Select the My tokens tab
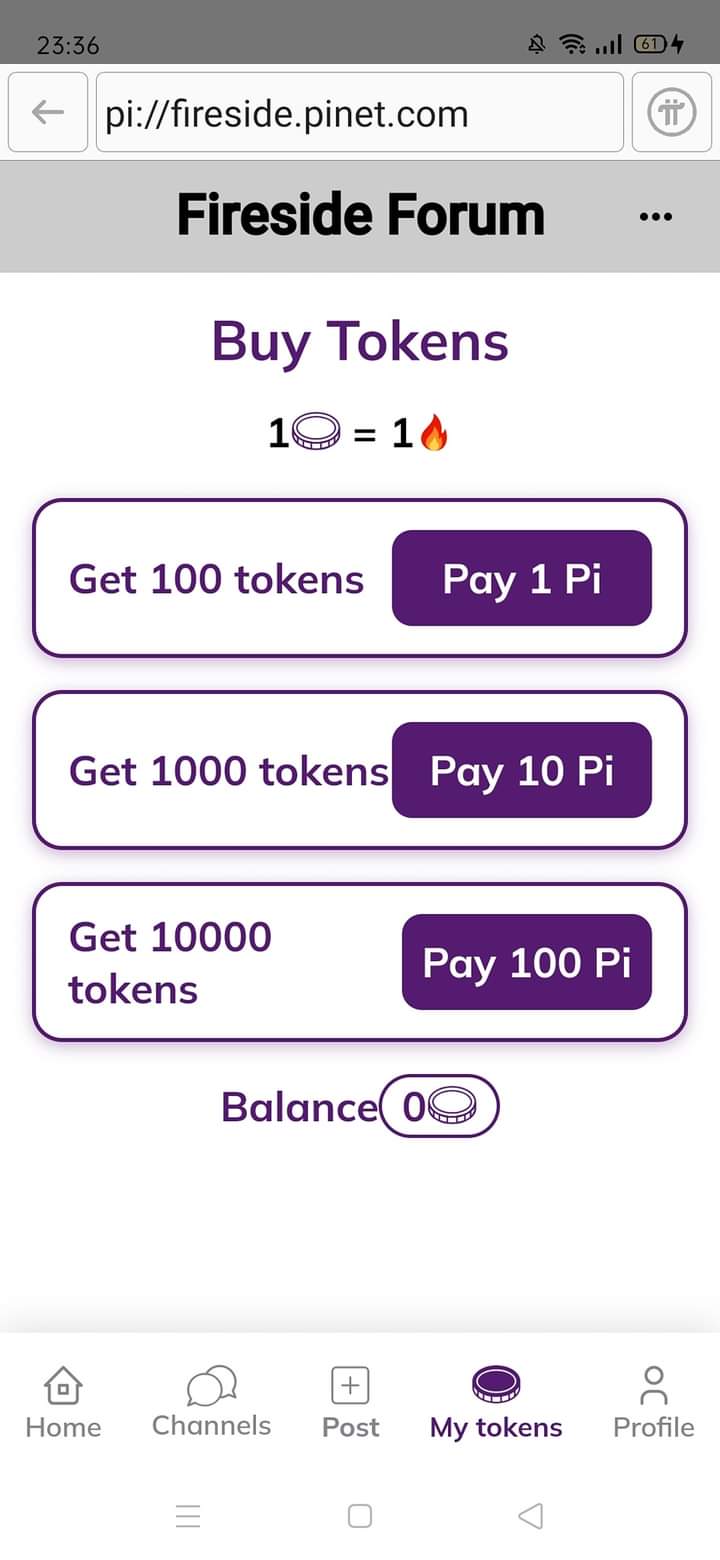 496,1402
